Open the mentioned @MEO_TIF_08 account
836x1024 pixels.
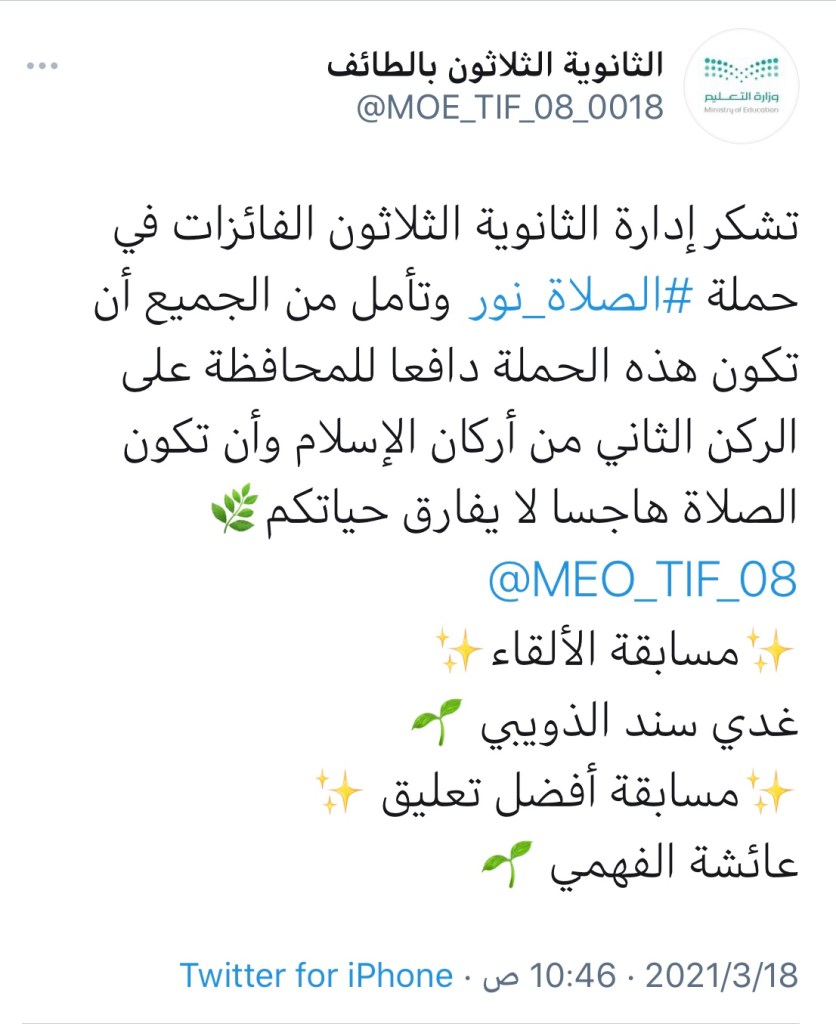tap(642, 579)
